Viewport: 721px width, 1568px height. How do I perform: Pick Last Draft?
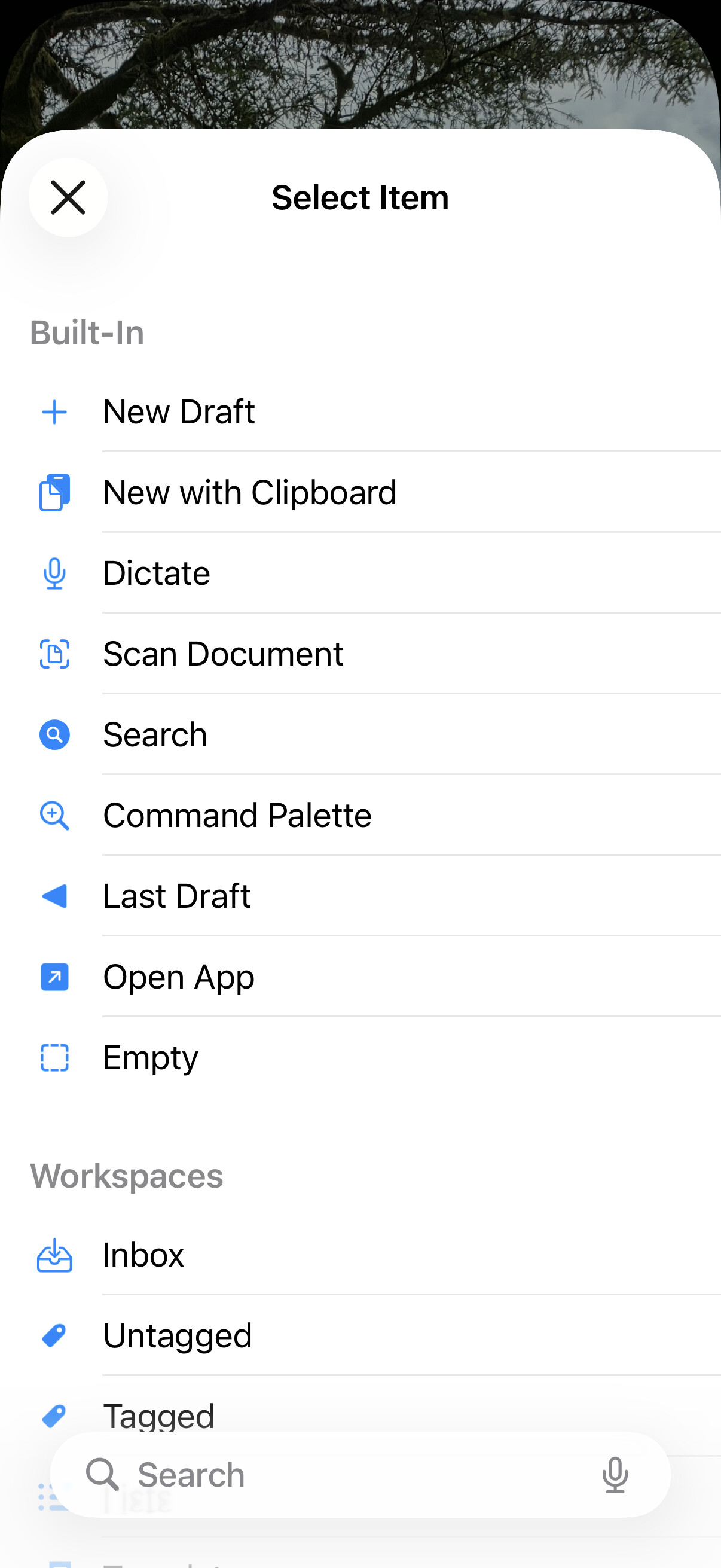[176, 896]
